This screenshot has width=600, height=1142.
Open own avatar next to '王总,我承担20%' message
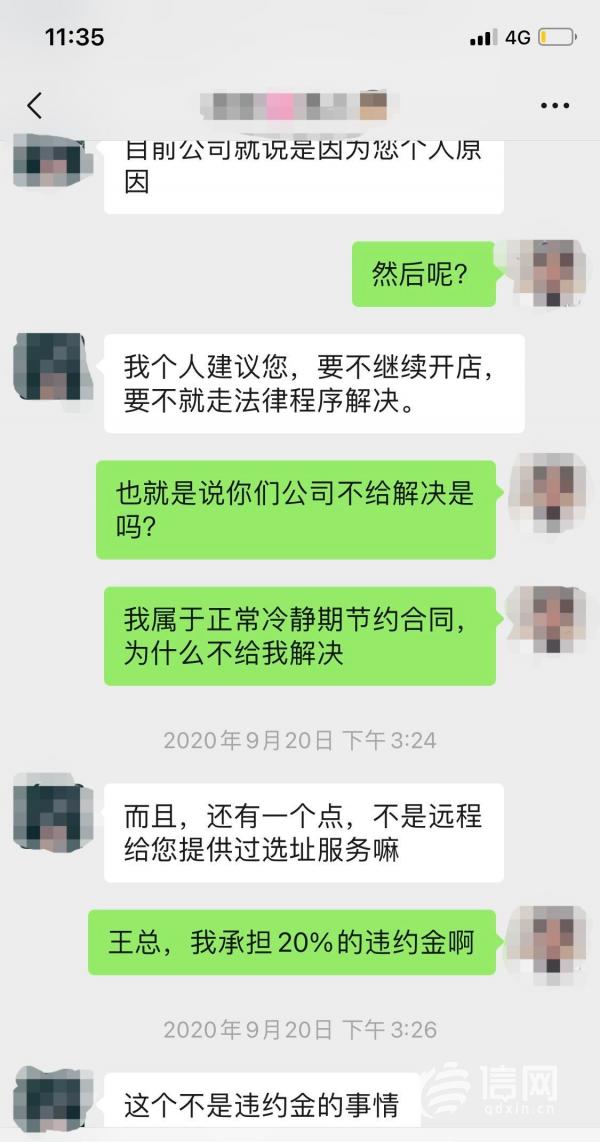548,942
